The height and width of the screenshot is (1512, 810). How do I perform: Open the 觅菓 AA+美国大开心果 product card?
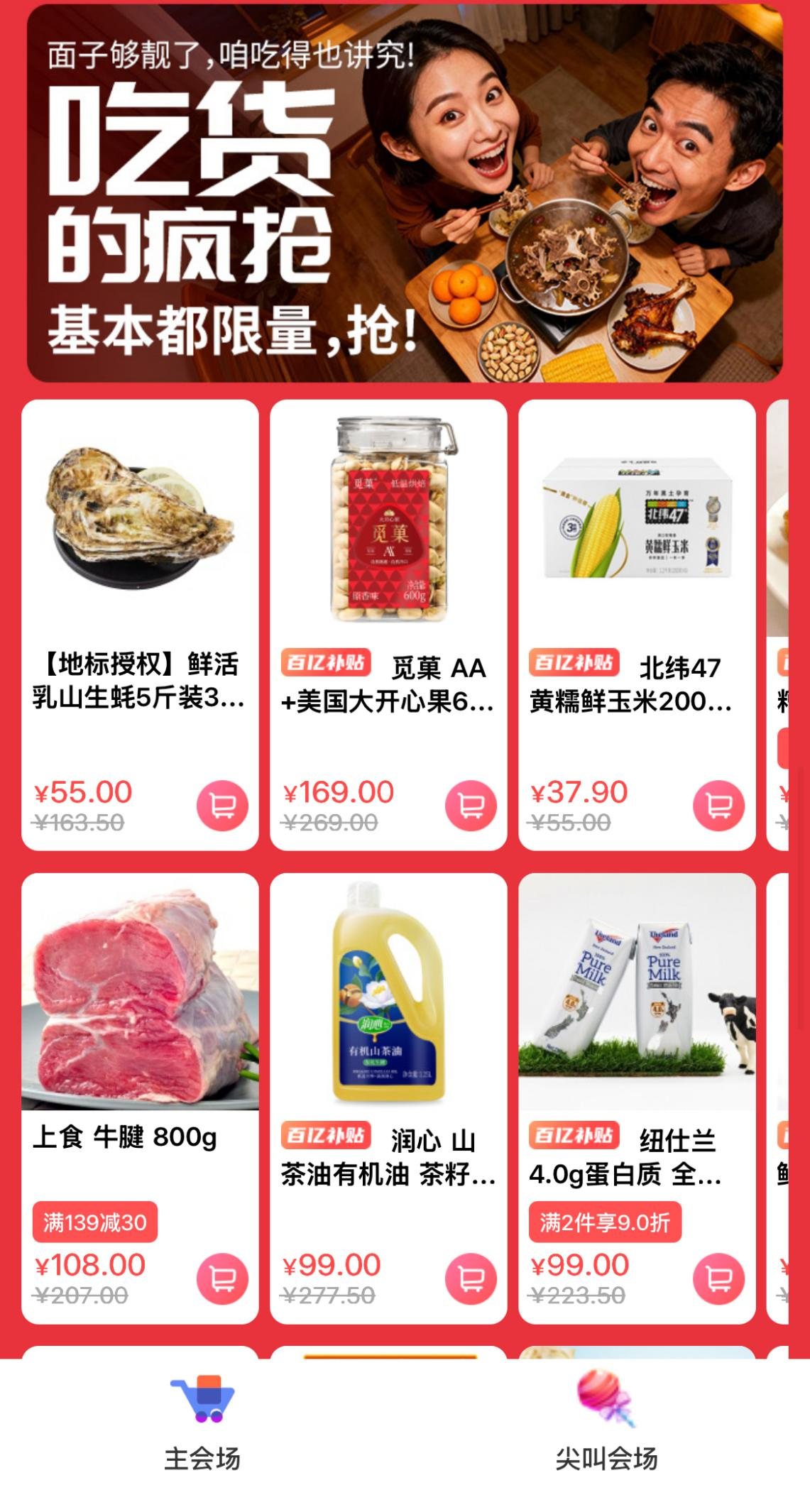[388, 568]
